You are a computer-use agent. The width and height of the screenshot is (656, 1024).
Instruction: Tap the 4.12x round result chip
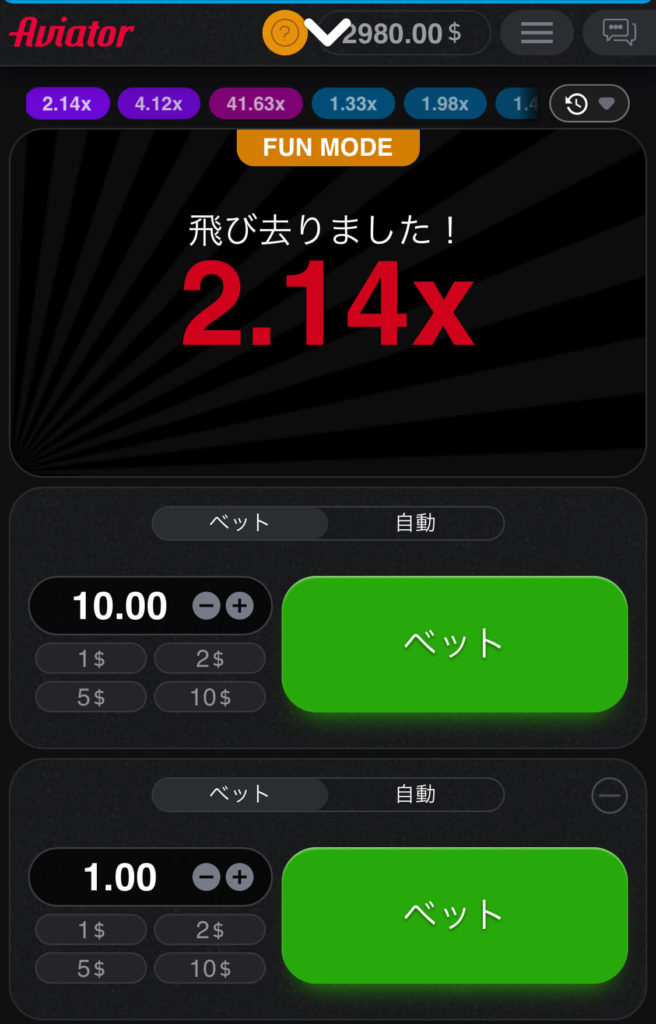[x=159, y=103]
